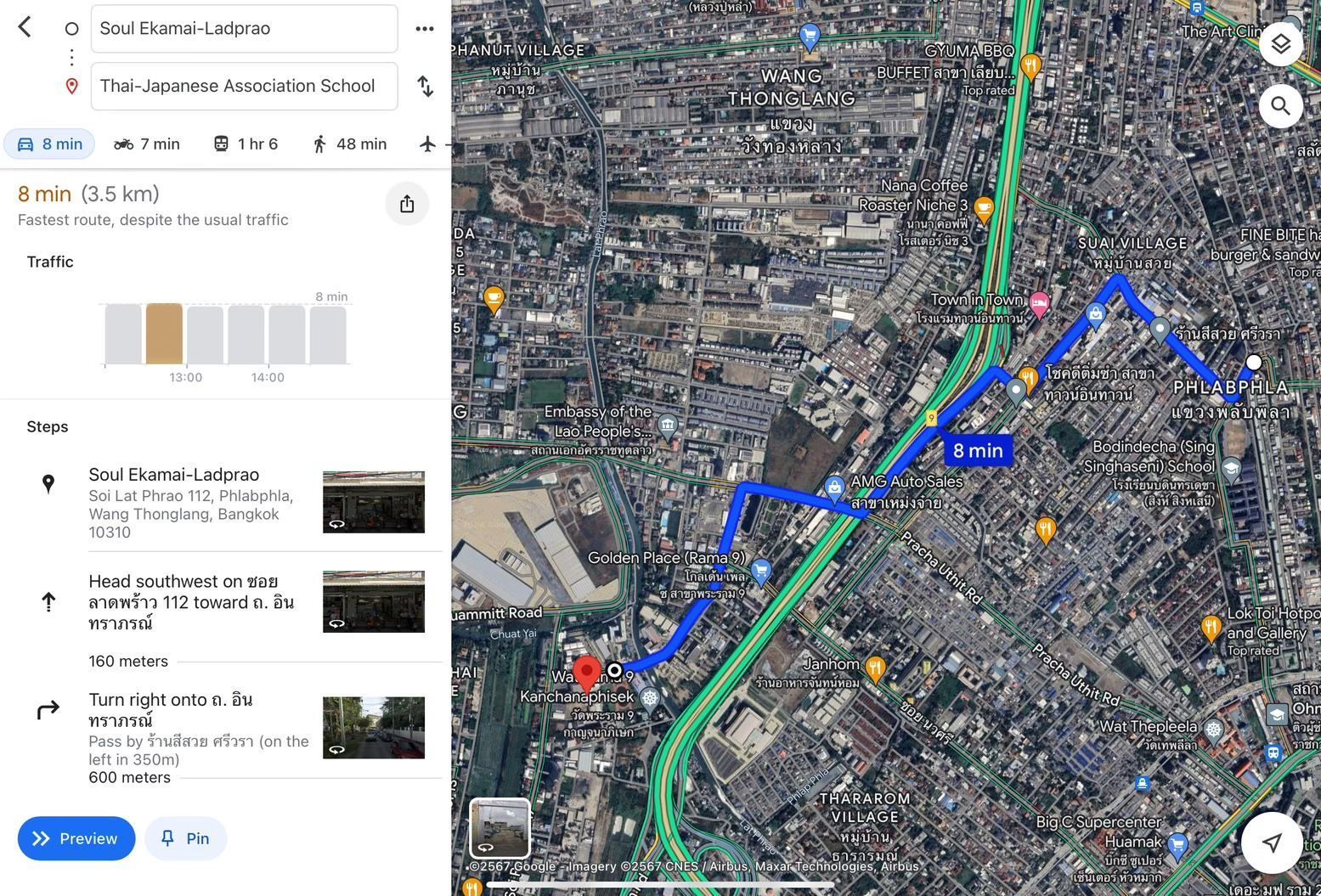This screenshot has height=896, width=1321.
Task: View Head southwest step Street View photo
Action: click(x=373, y=601)
